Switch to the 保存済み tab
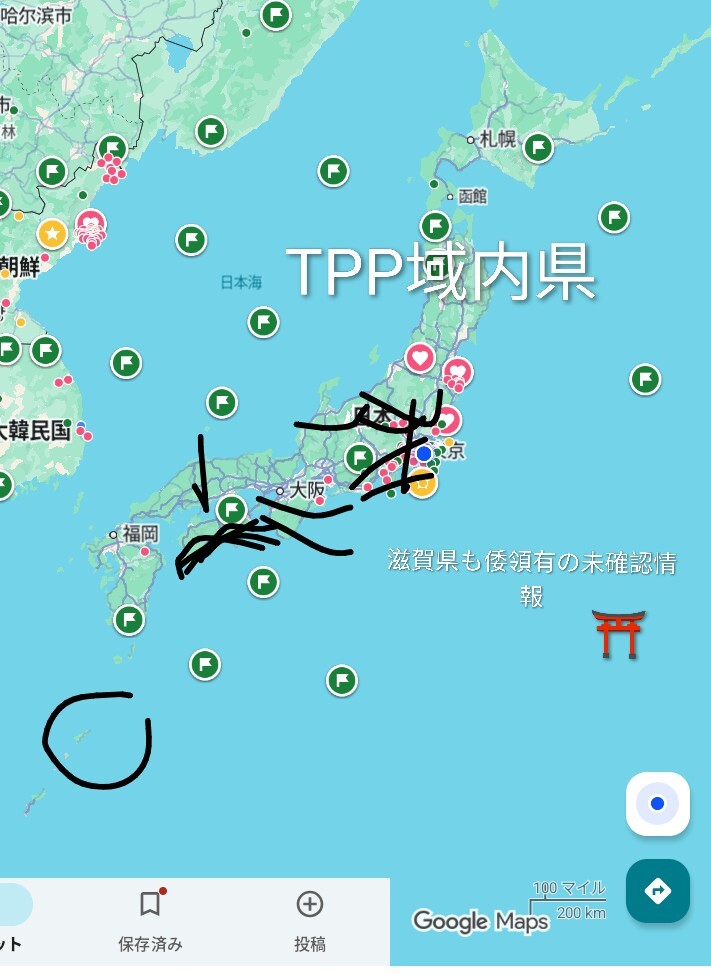This screenshot has width=711, height=975. click(150, 921)
